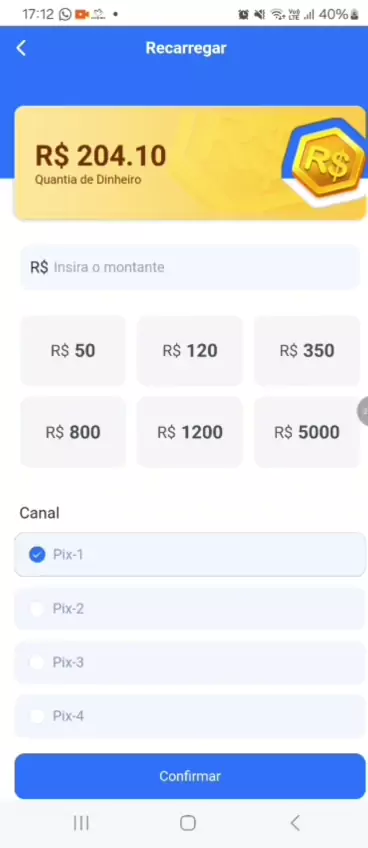
Task: Switch channel to Pix-4
Action: click(x=190, y=716)
